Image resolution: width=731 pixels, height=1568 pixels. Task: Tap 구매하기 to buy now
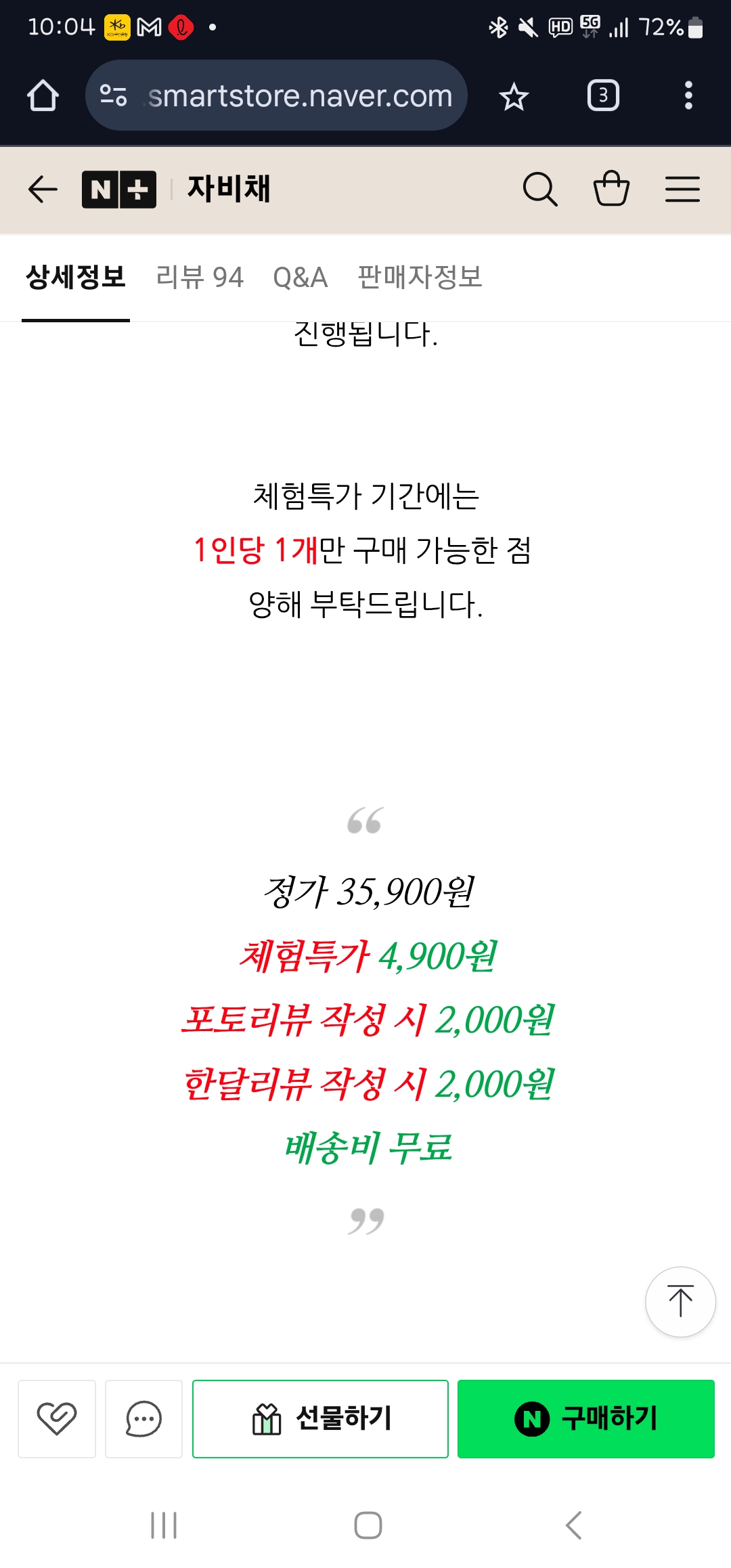[x=585, y=1418]
